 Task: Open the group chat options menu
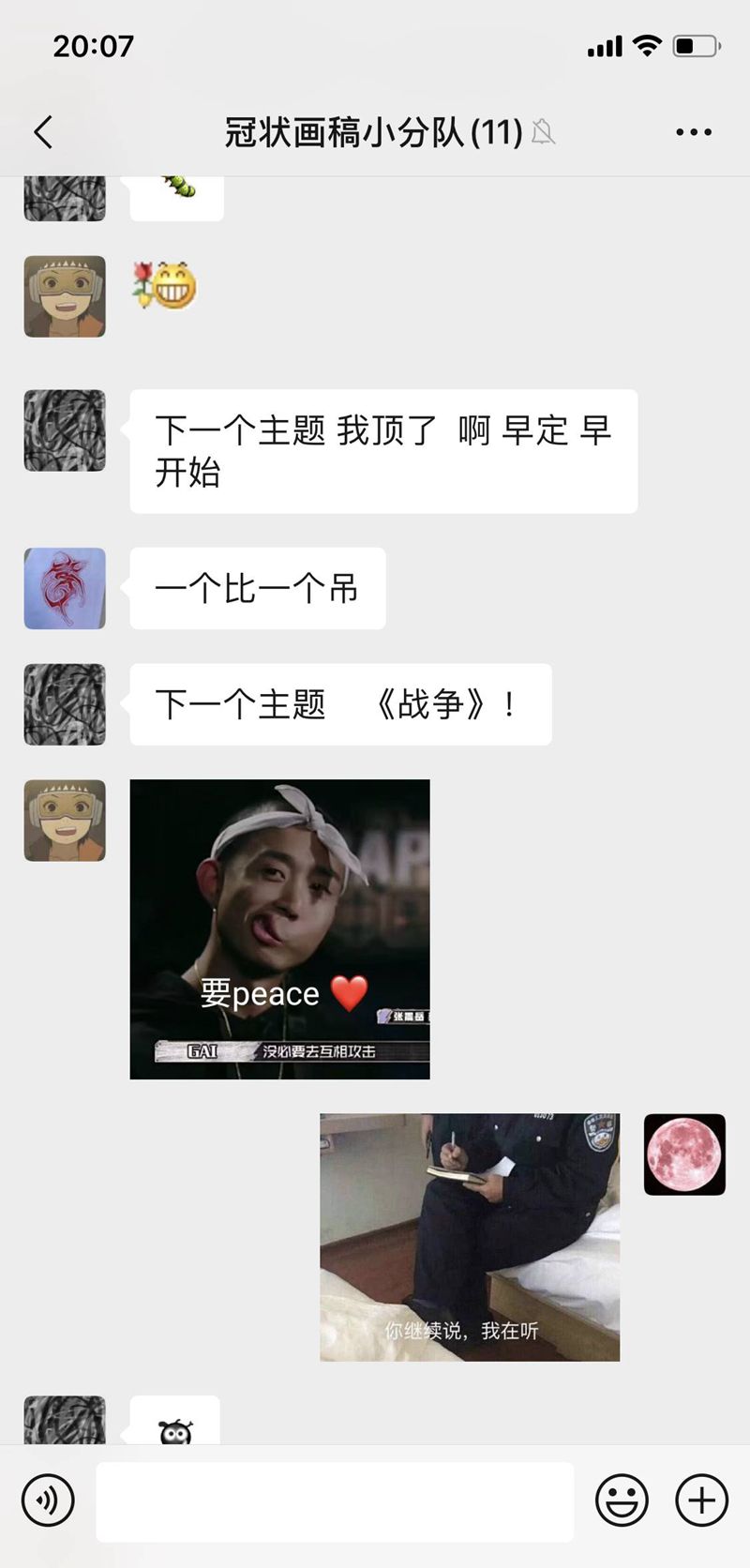coord(694,132)
